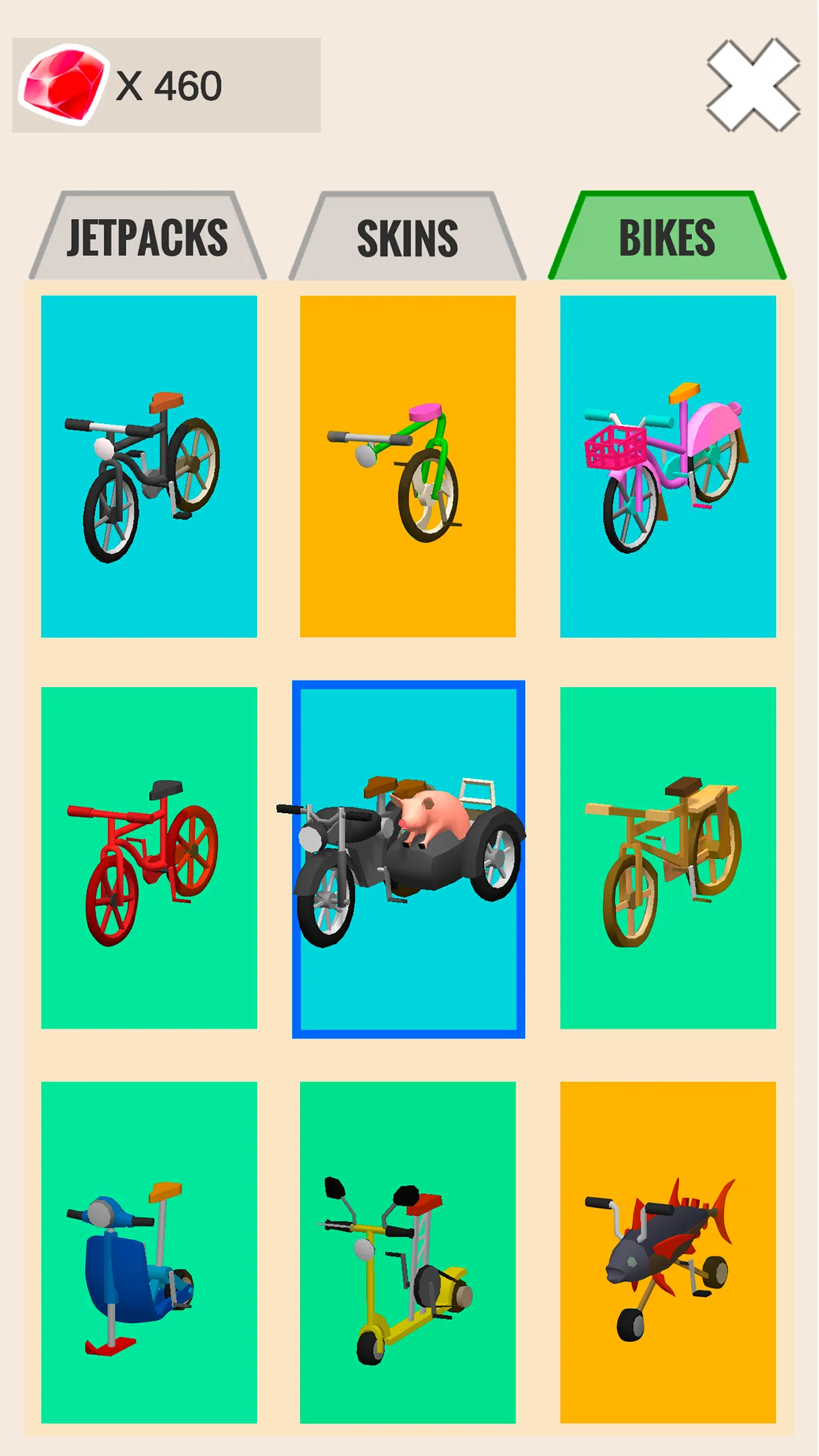Select the top-right teal bike card
The image size is (819, 1456).
(x=667, y=468)
